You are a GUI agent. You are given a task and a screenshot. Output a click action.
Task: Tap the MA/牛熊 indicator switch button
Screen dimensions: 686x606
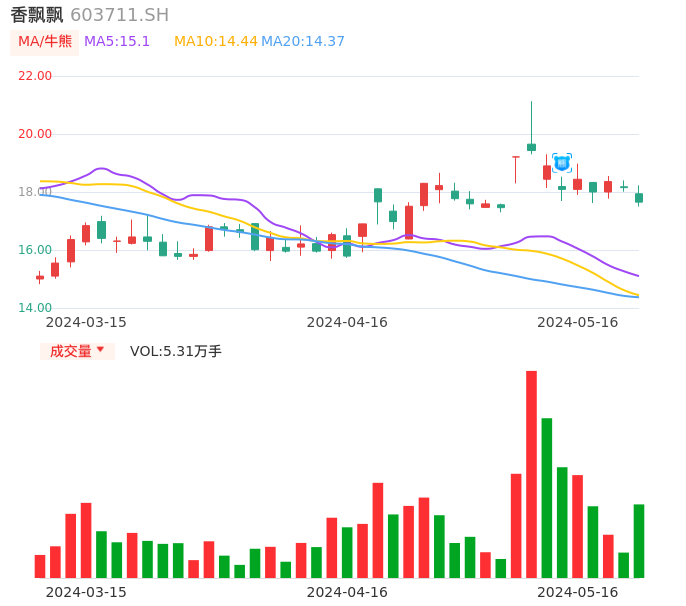coord(44,42)
